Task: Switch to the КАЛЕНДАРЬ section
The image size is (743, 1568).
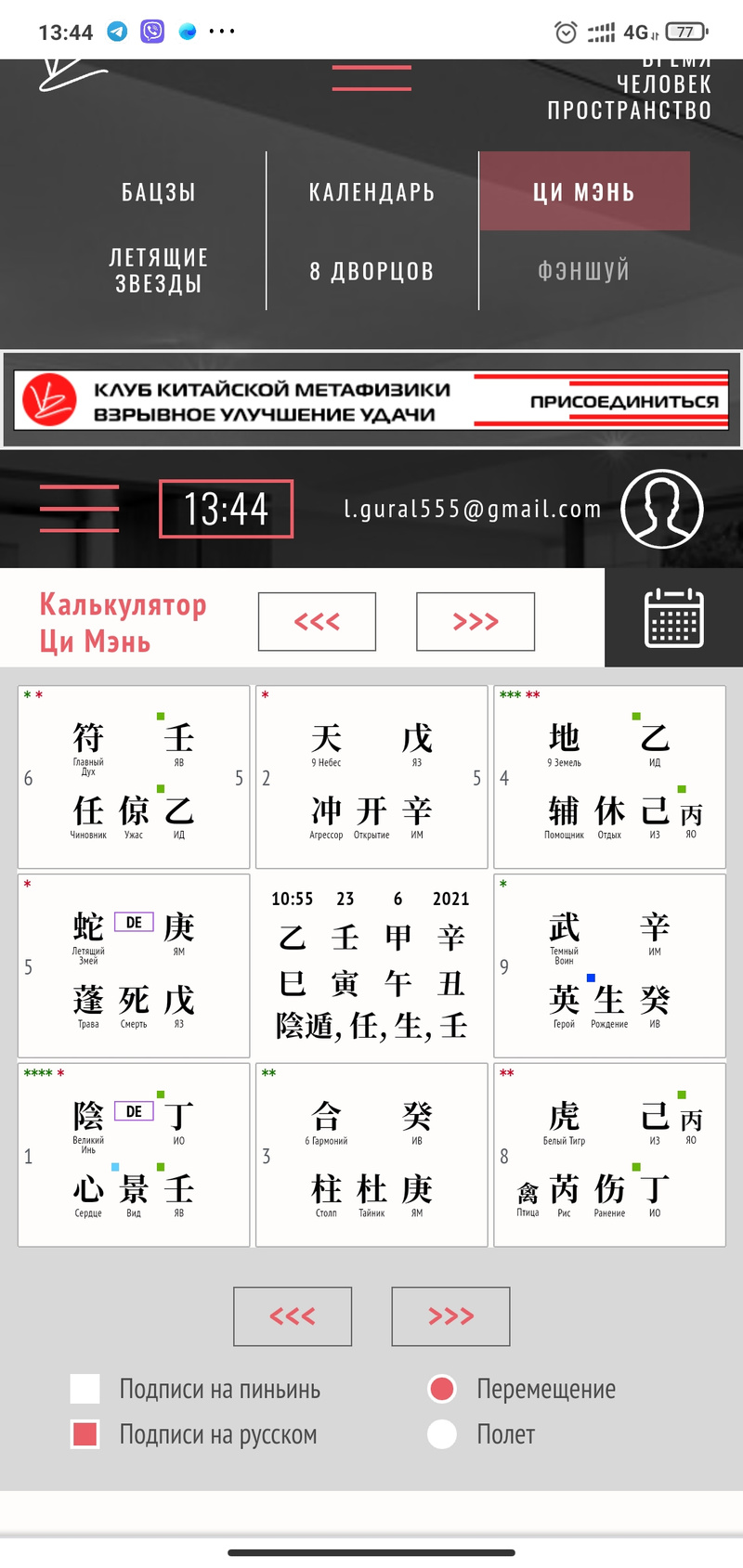Action: point(371,192)
